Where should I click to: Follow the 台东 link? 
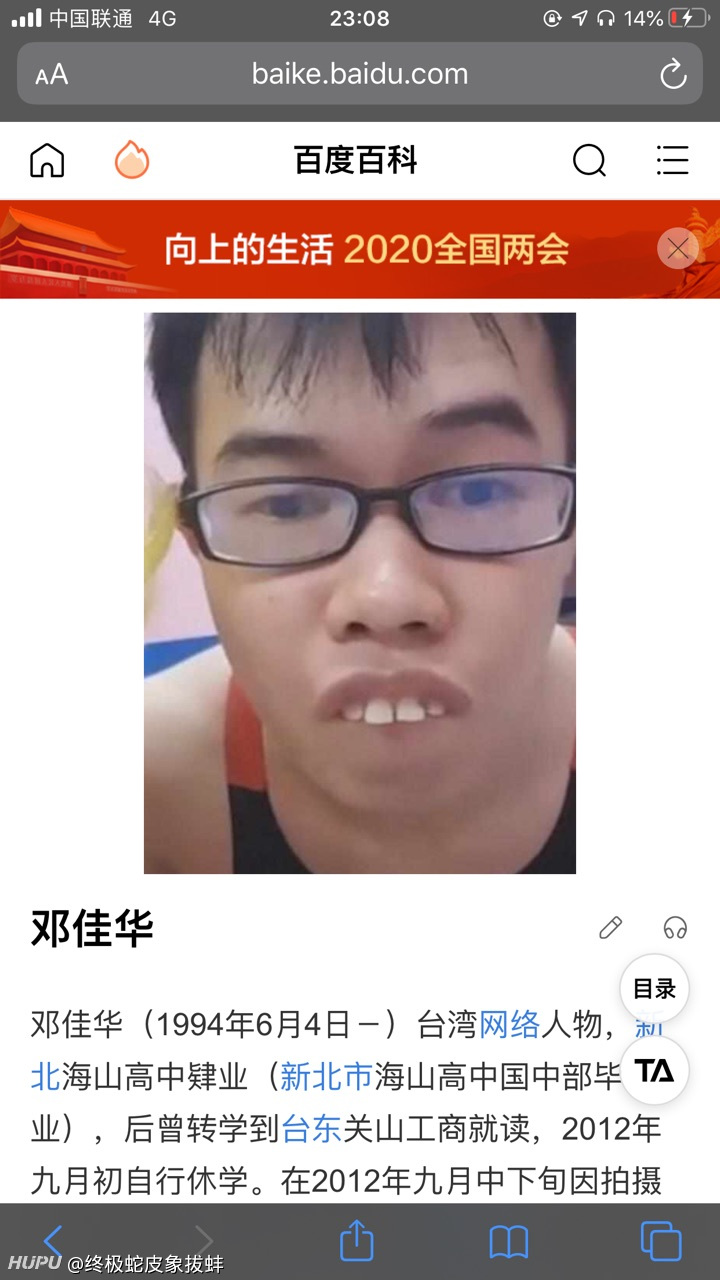click(312, 1129)
